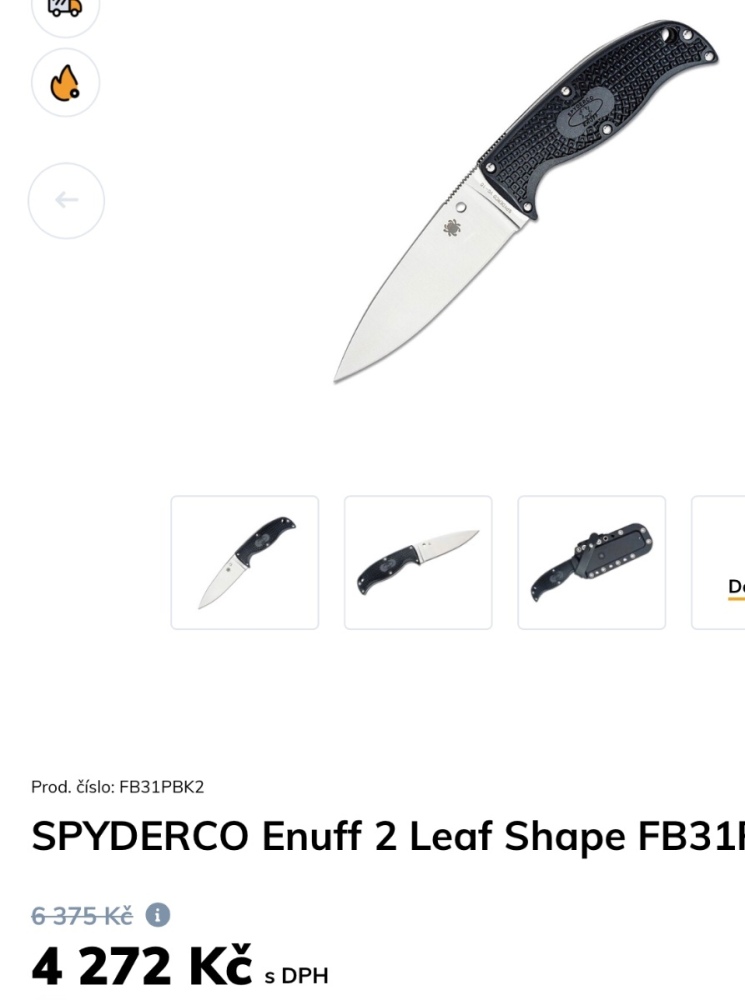The height and width of the screenshot is (1000, 745).
Task: Go to the previous product image
Action: click(x=66, y=201)
